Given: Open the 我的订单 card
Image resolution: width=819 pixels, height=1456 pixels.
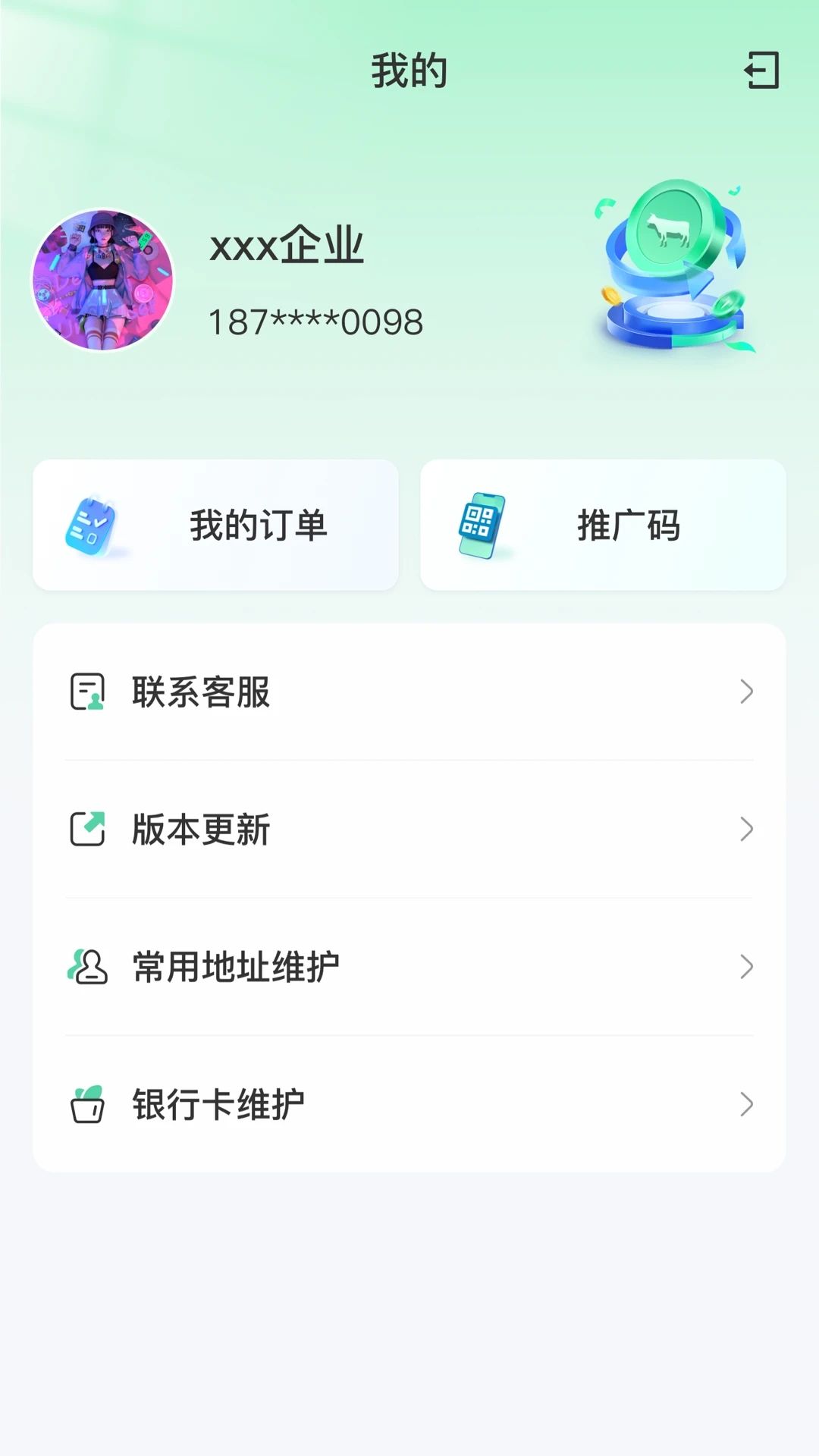Looking at the screenshot, I should tap(215, 523).
